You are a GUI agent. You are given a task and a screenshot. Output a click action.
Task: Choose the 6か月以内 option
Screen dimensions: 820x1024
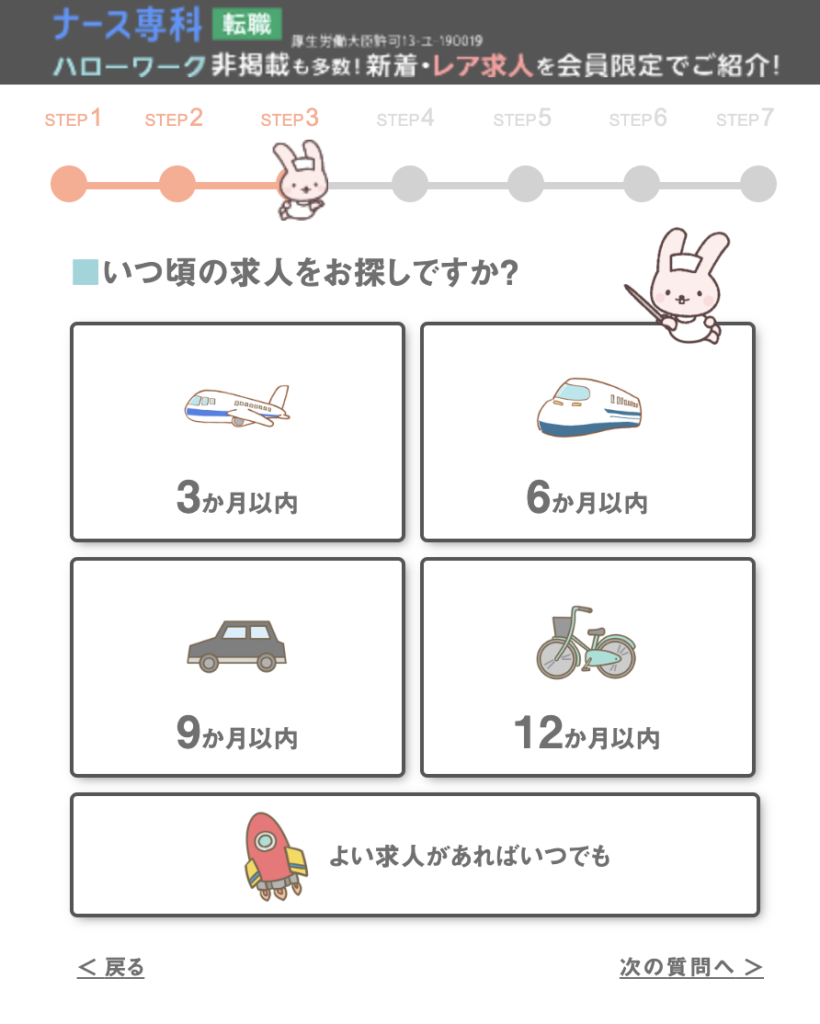coord(587,432)
